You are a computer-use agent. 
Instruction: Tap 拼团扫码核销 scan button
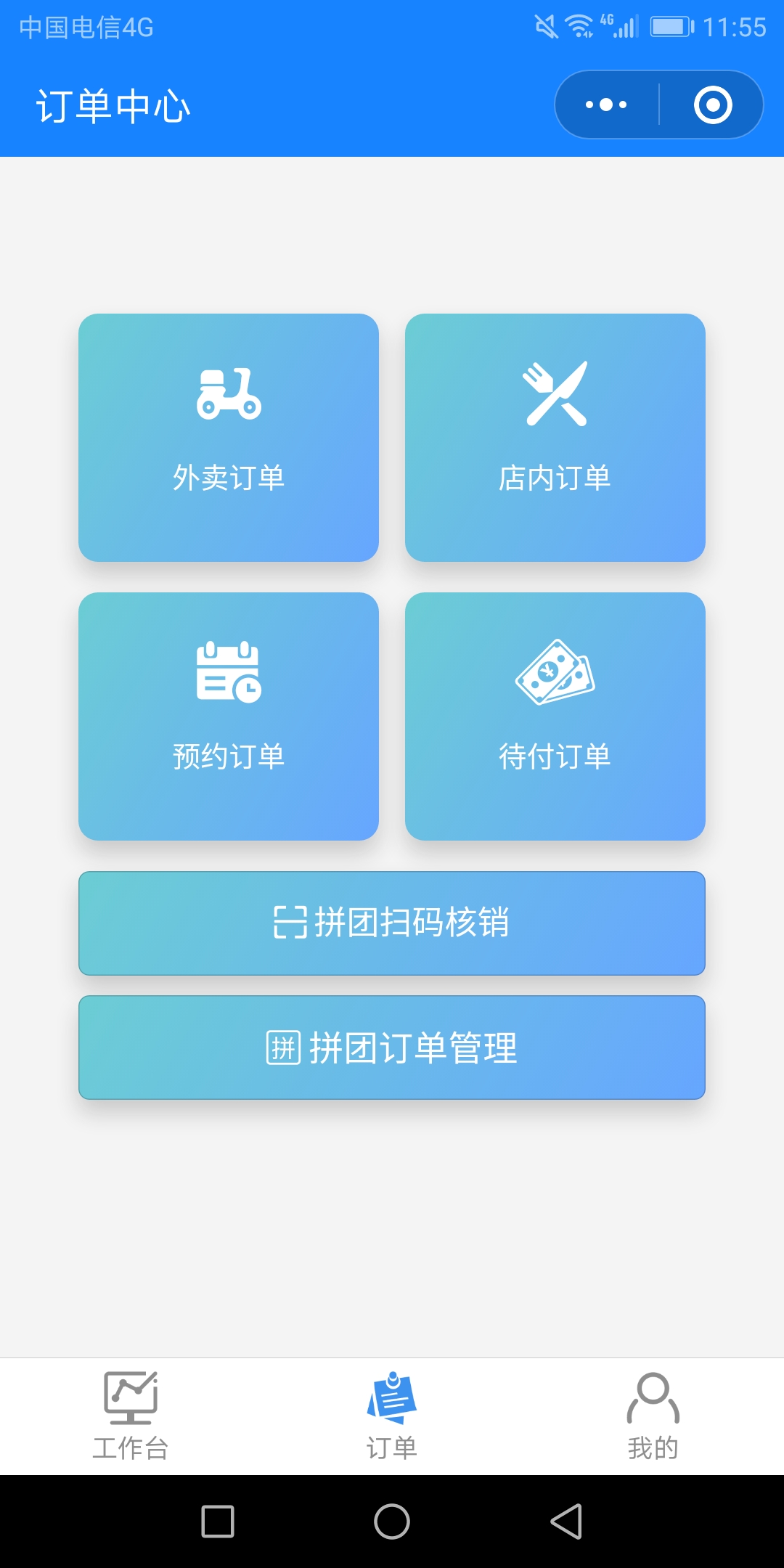pyautogui.click(x=392, y=923)
